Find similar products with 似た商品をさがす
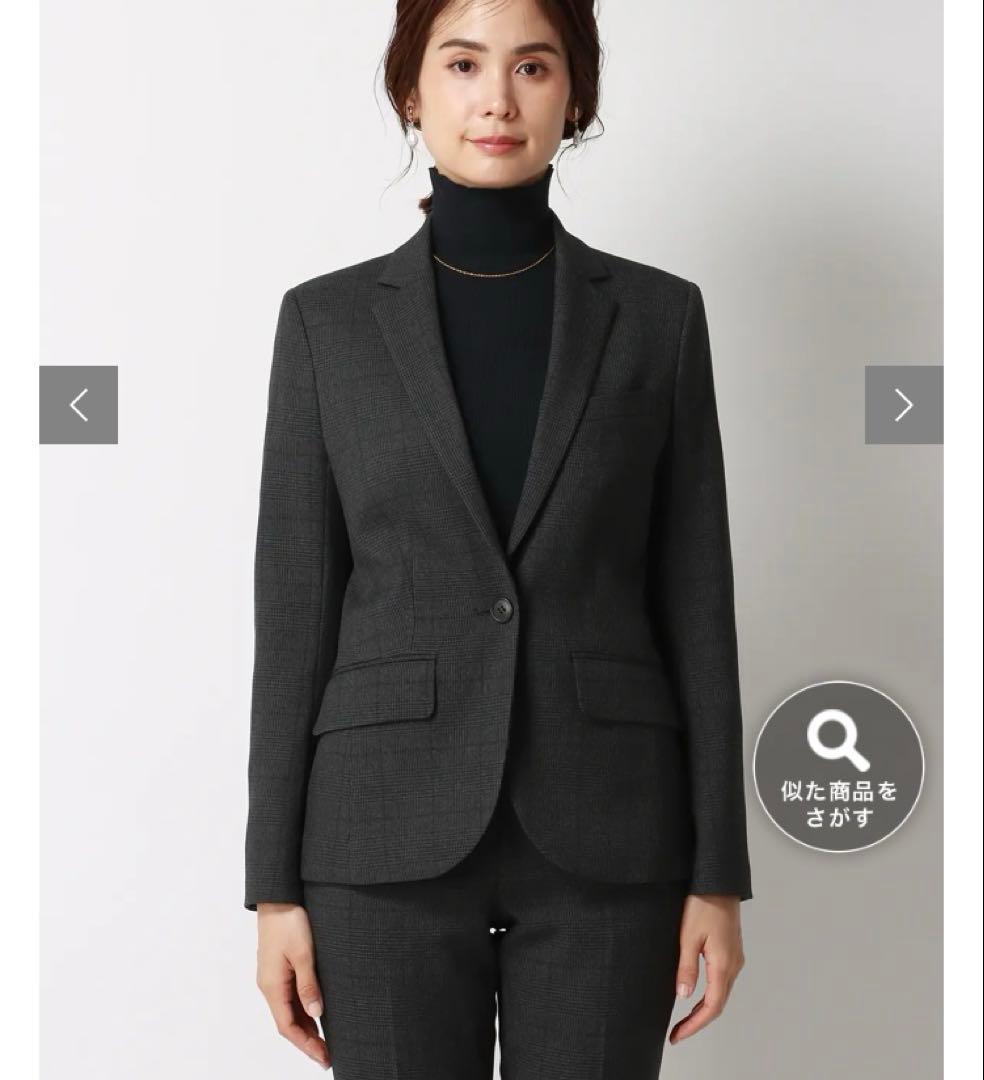 [838, 767]
